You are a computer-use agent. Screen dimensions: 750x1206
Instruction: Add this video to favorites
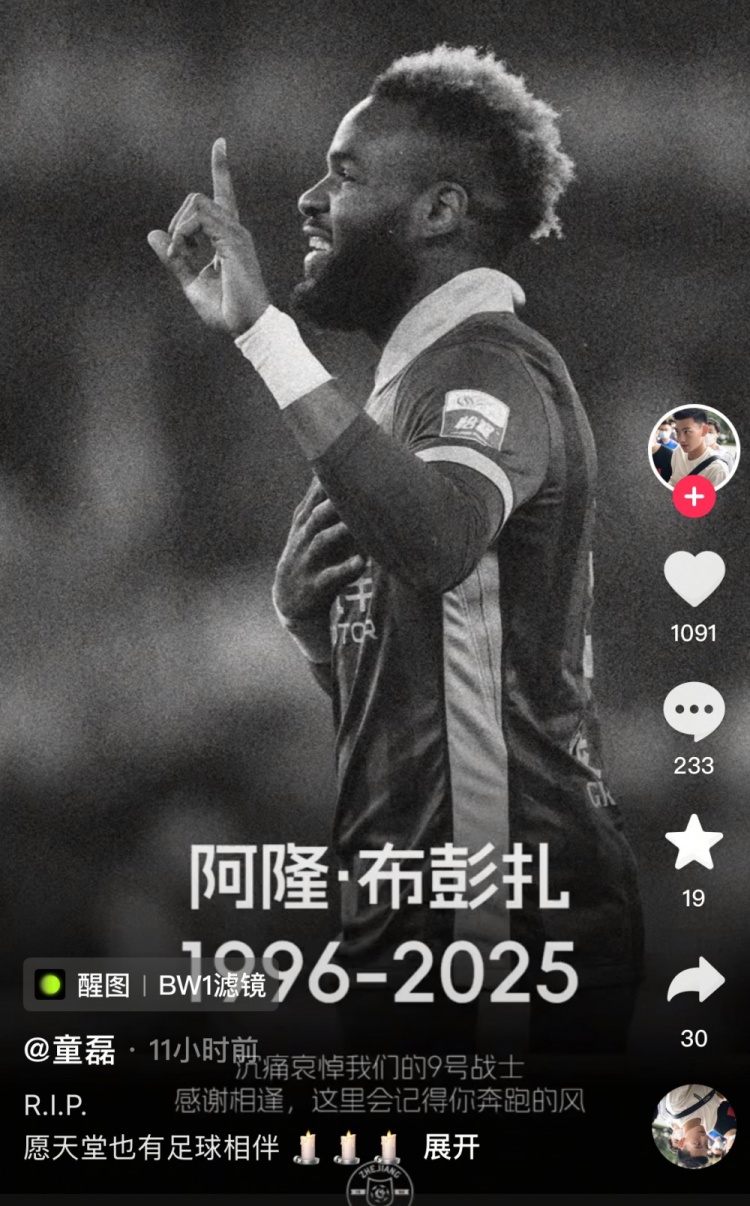(694, 843)
